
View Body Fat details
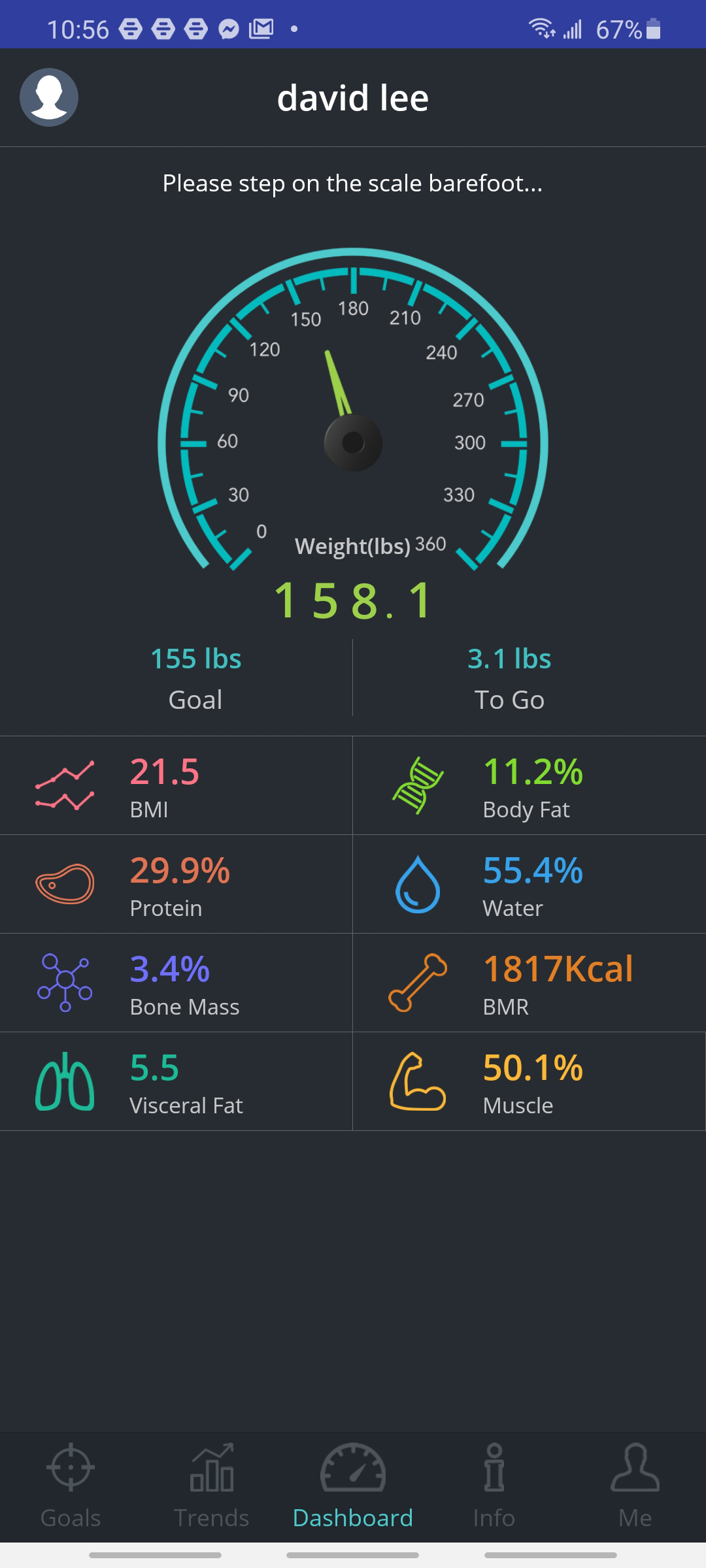(x=529, y=785)
